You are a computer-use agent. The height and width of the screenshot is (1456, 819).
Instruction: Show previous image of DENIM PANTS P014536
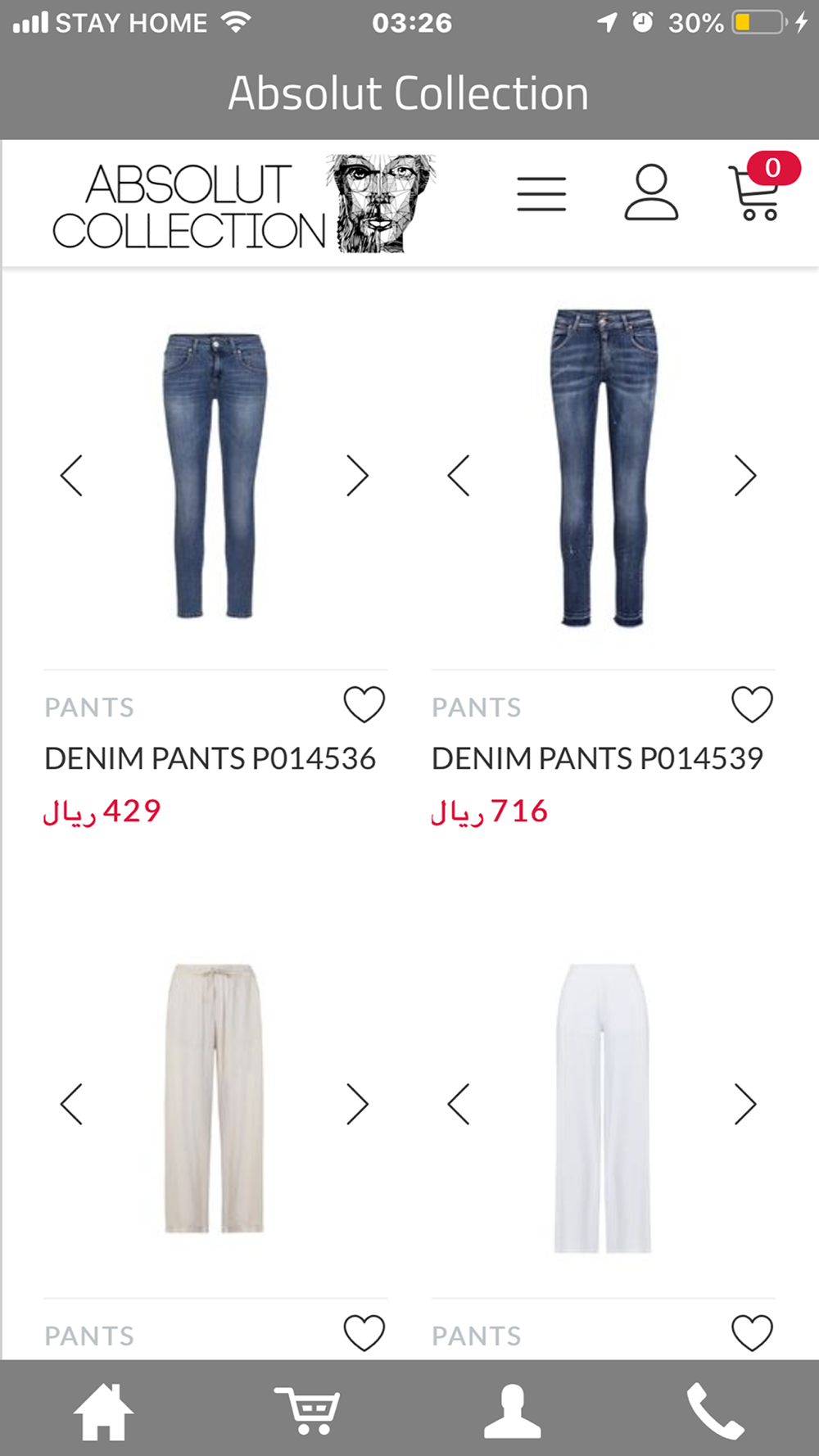tap(71, 476)
